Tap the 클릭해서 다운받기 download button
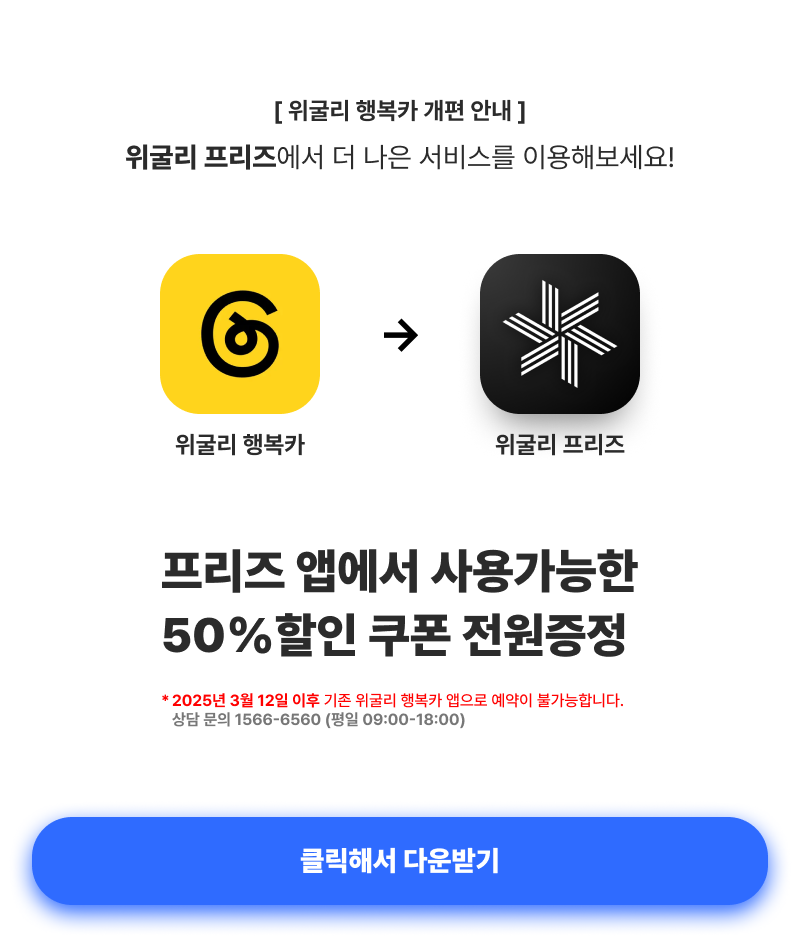 (x=400, y=861)
